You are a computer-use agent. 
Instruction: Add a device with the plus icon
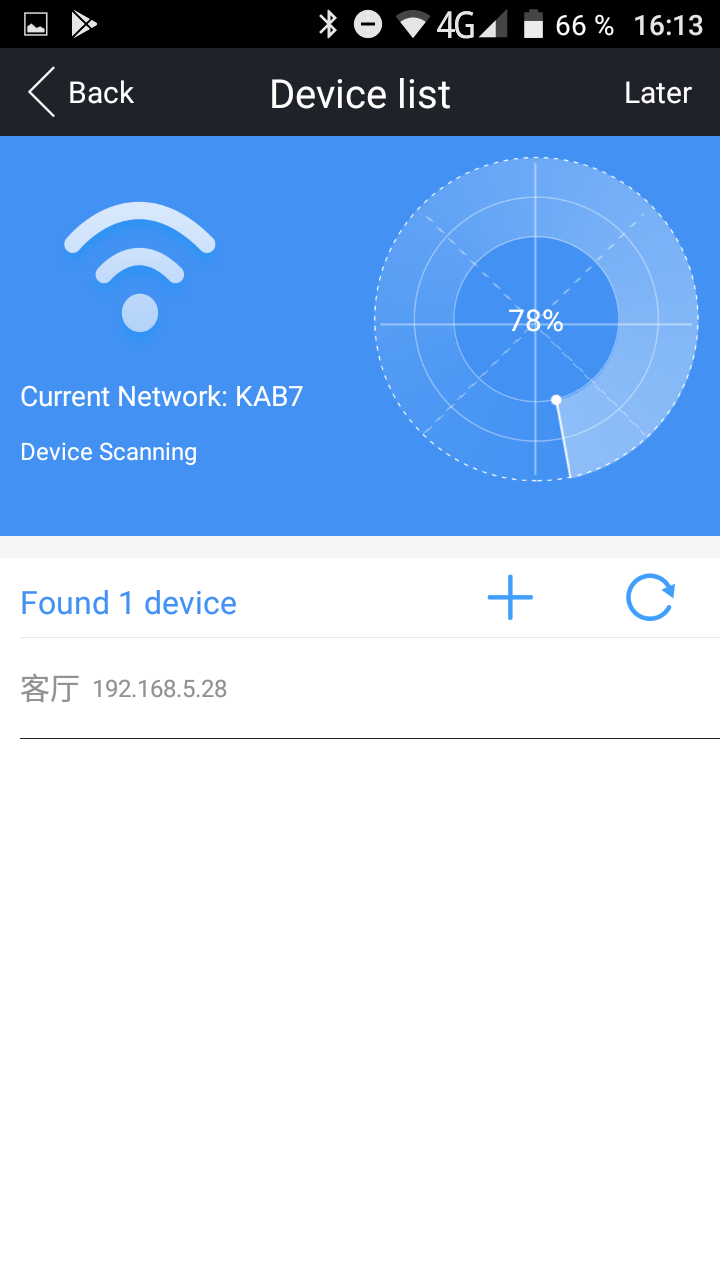[x=510, y=598]
